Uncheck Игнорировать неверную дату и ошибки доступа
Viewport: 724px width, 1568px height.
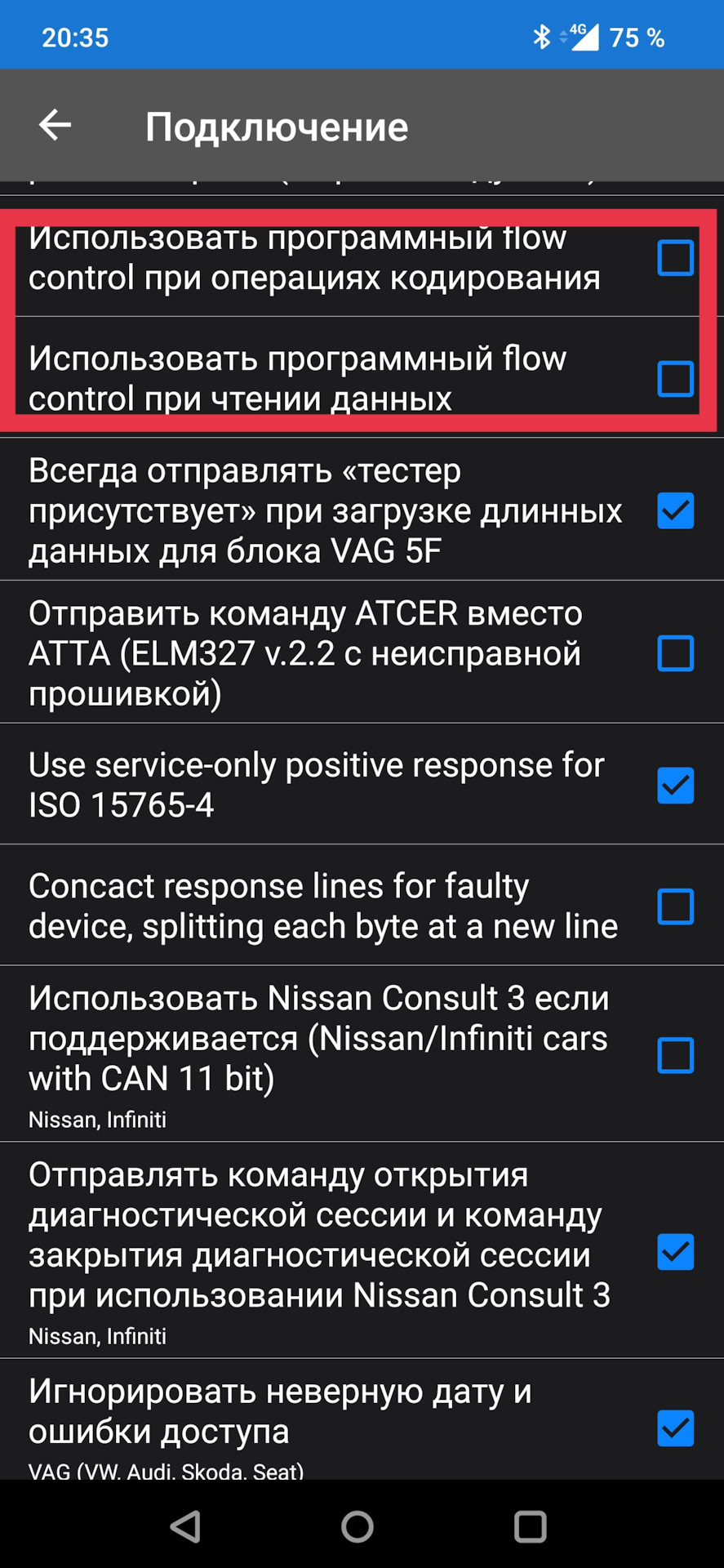coord(675,1428)
